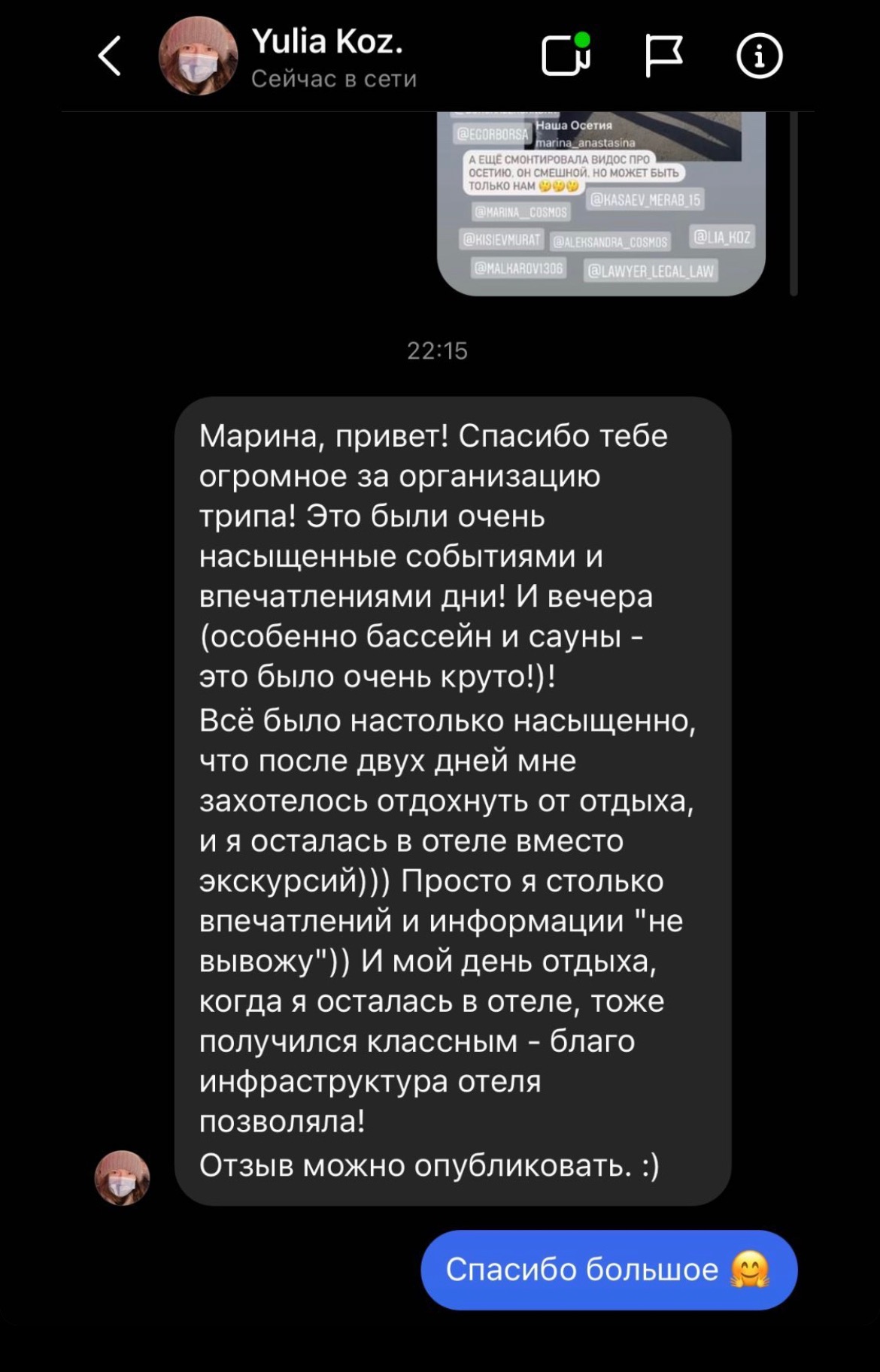Open the conversation info icon
This screenshot has height=1372, width=880.
[759, 56]
